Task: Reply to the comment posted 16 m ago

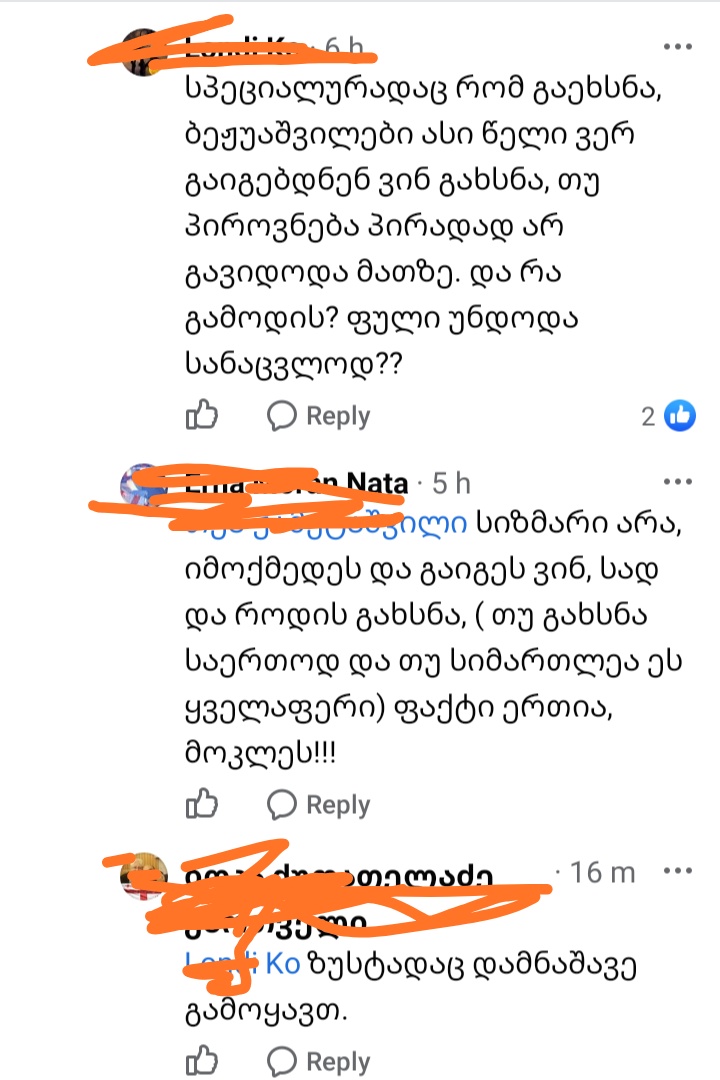Action: pos(319,1062)
